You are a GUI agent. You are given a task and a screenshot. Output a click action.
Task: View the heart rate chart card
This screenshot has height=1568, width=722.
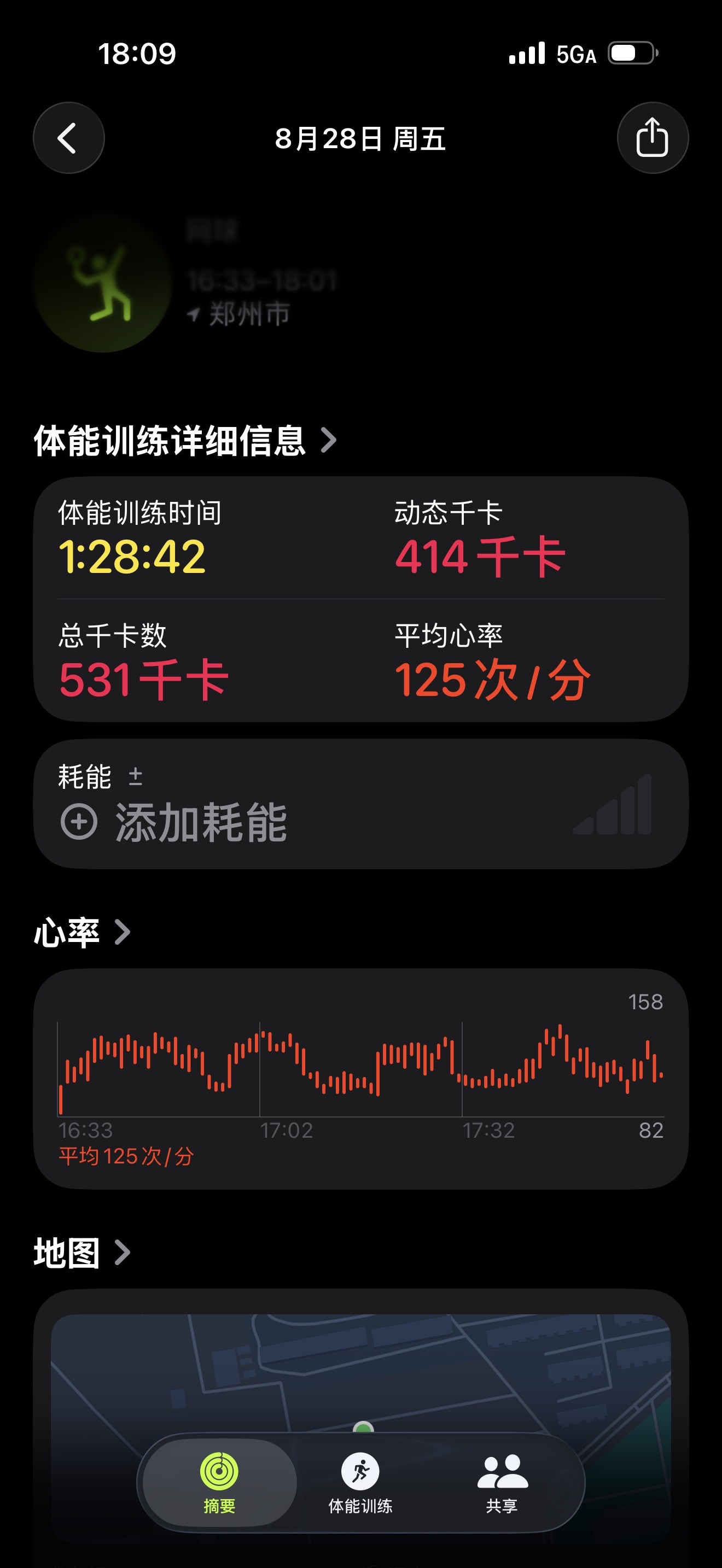[x=361, y=1079]
